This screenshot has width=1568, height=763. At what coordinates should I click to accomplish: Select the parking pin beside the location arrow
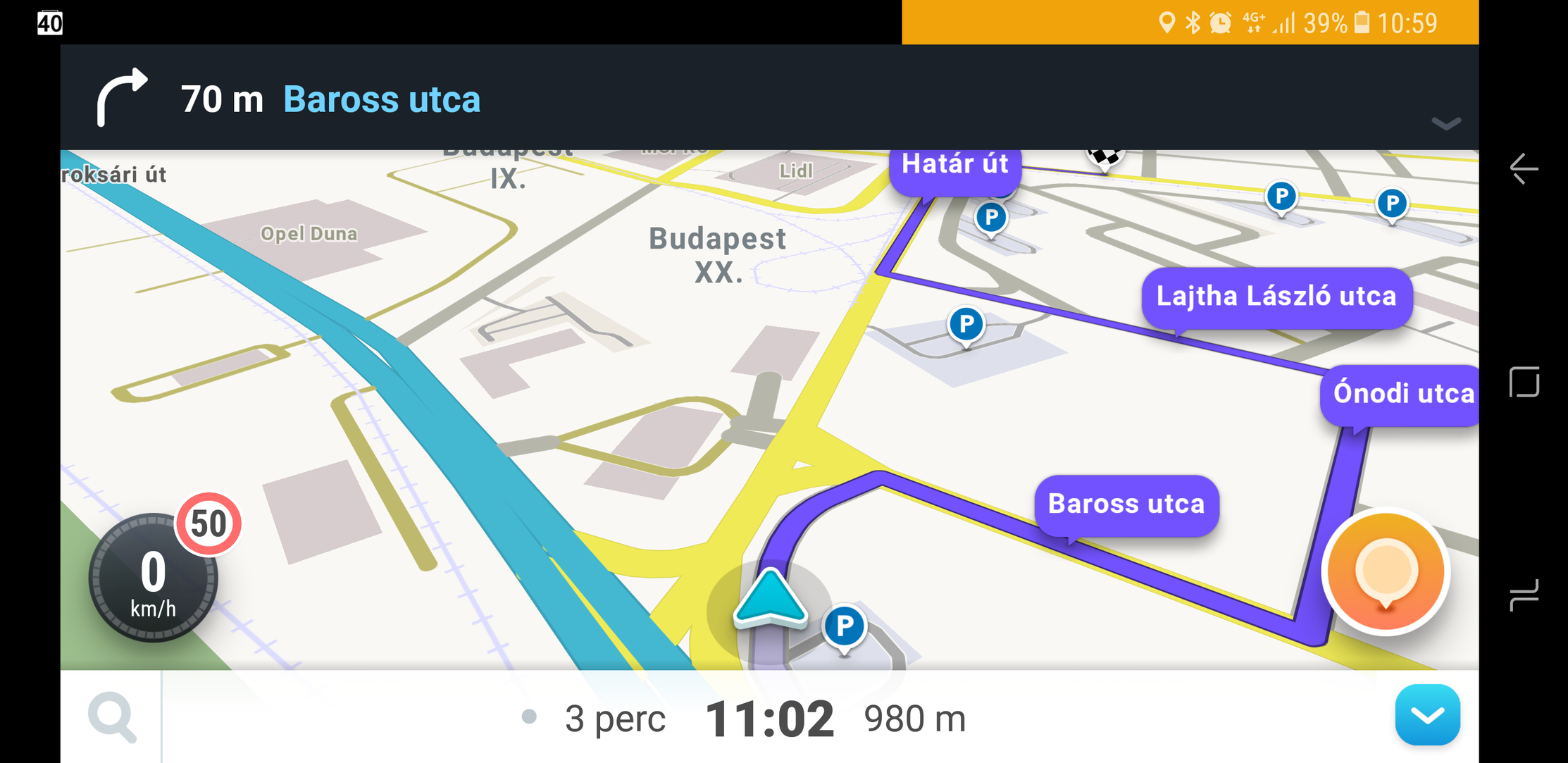[x=844, y=626]
